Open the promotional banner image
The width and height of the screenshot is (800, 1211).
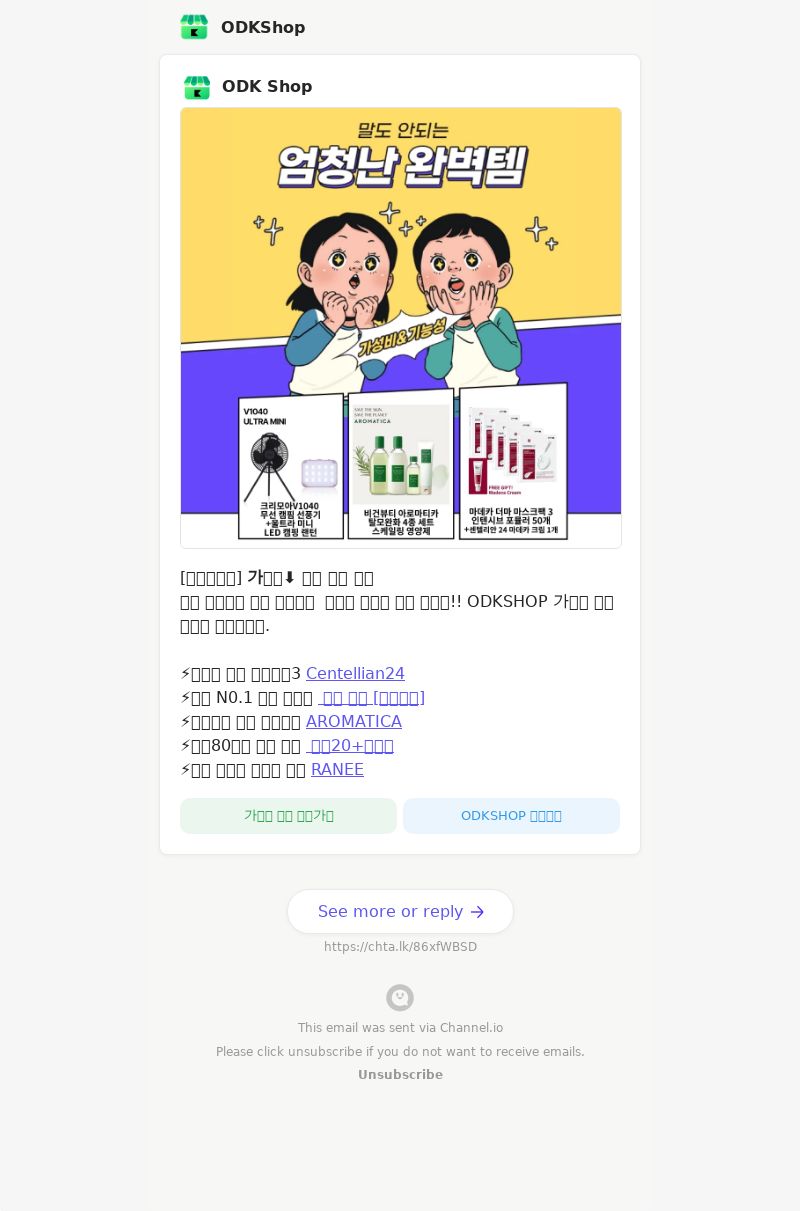pos(401,328)
